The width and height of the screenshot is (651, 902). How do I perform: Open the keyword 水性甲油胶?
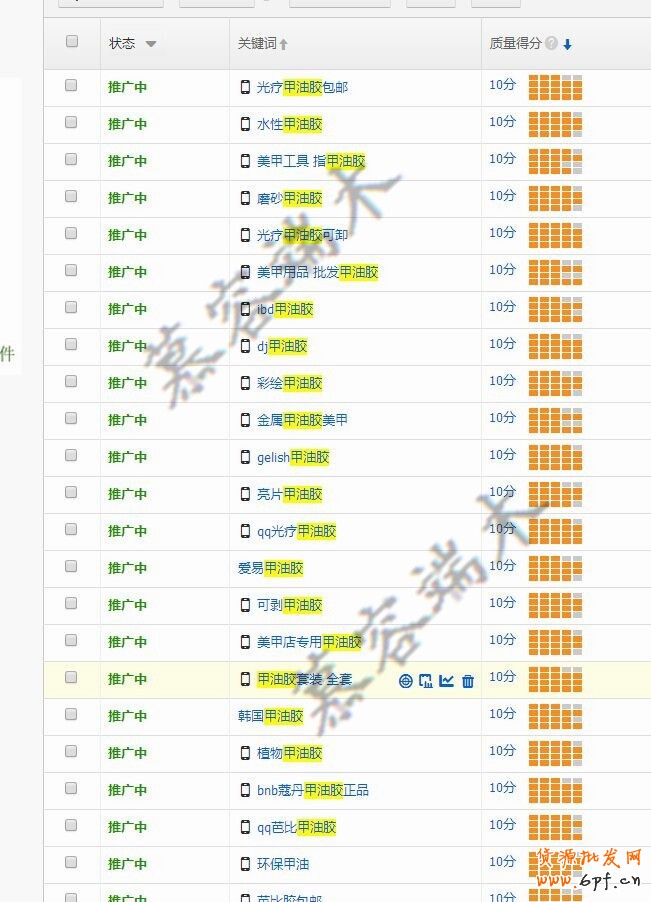click(289, 124)
